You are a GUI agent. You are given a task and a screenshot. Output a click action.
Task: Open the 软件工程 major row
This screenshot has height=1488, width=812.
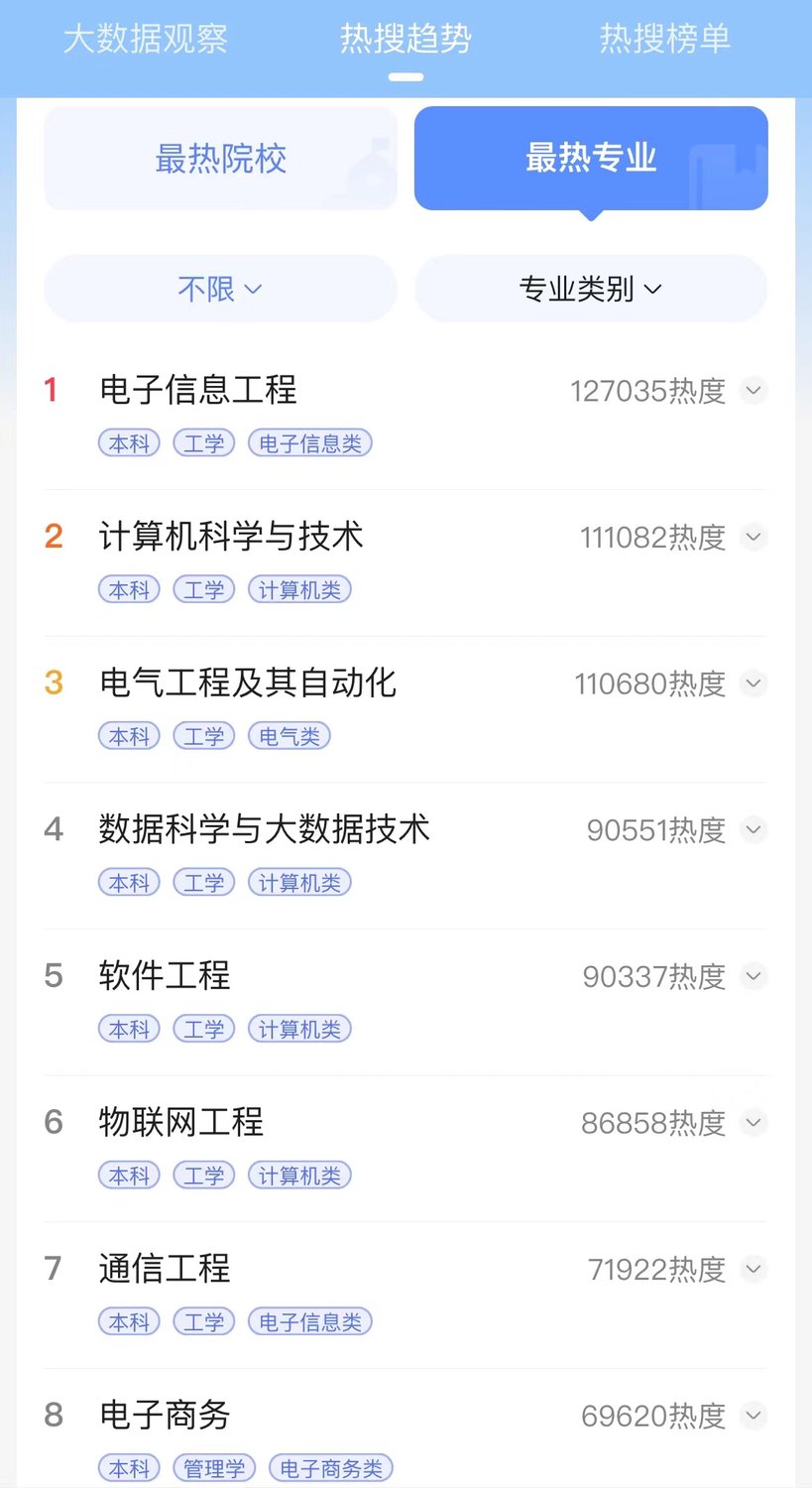point(406,1001)
